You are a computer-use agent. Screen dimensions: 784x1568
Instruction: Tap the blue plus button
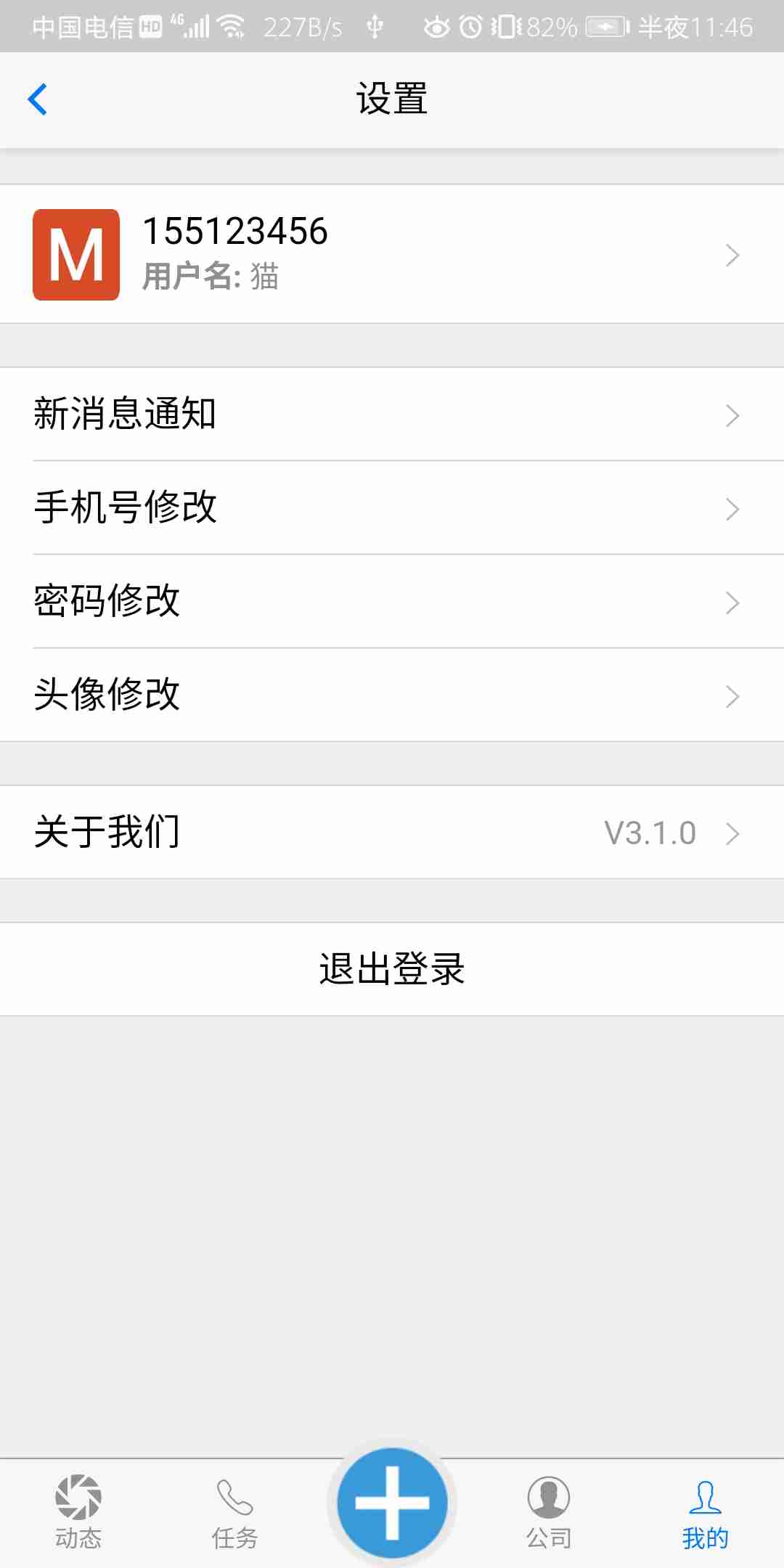392,1503
